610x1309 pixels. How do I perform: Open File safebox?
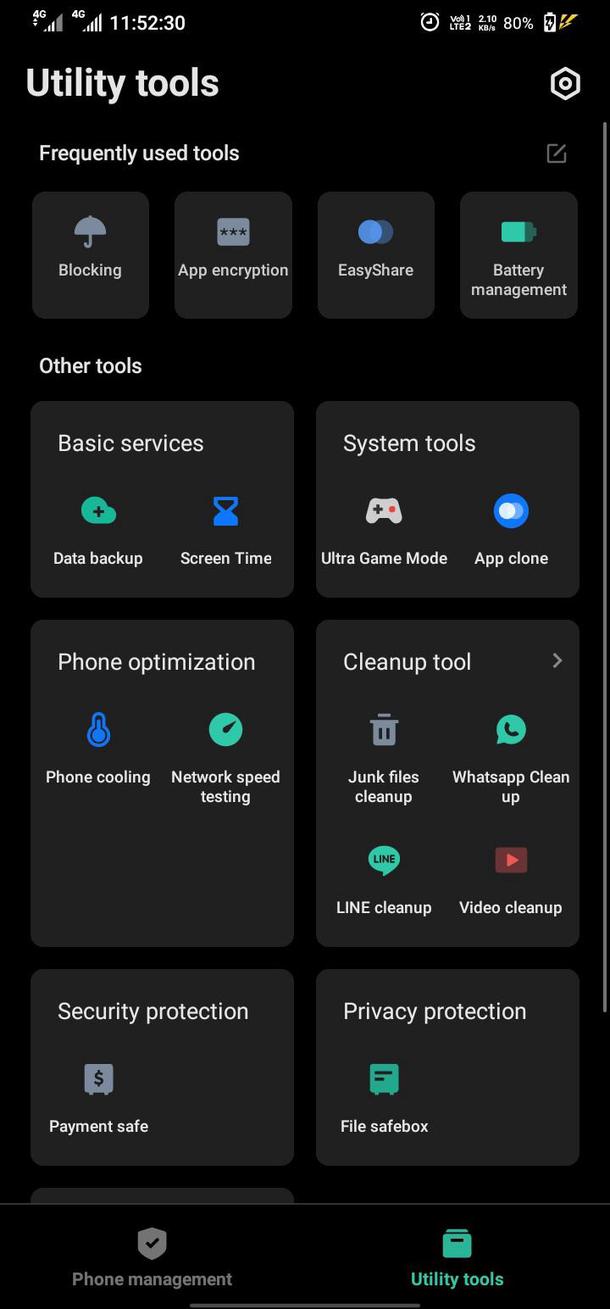384,1098
